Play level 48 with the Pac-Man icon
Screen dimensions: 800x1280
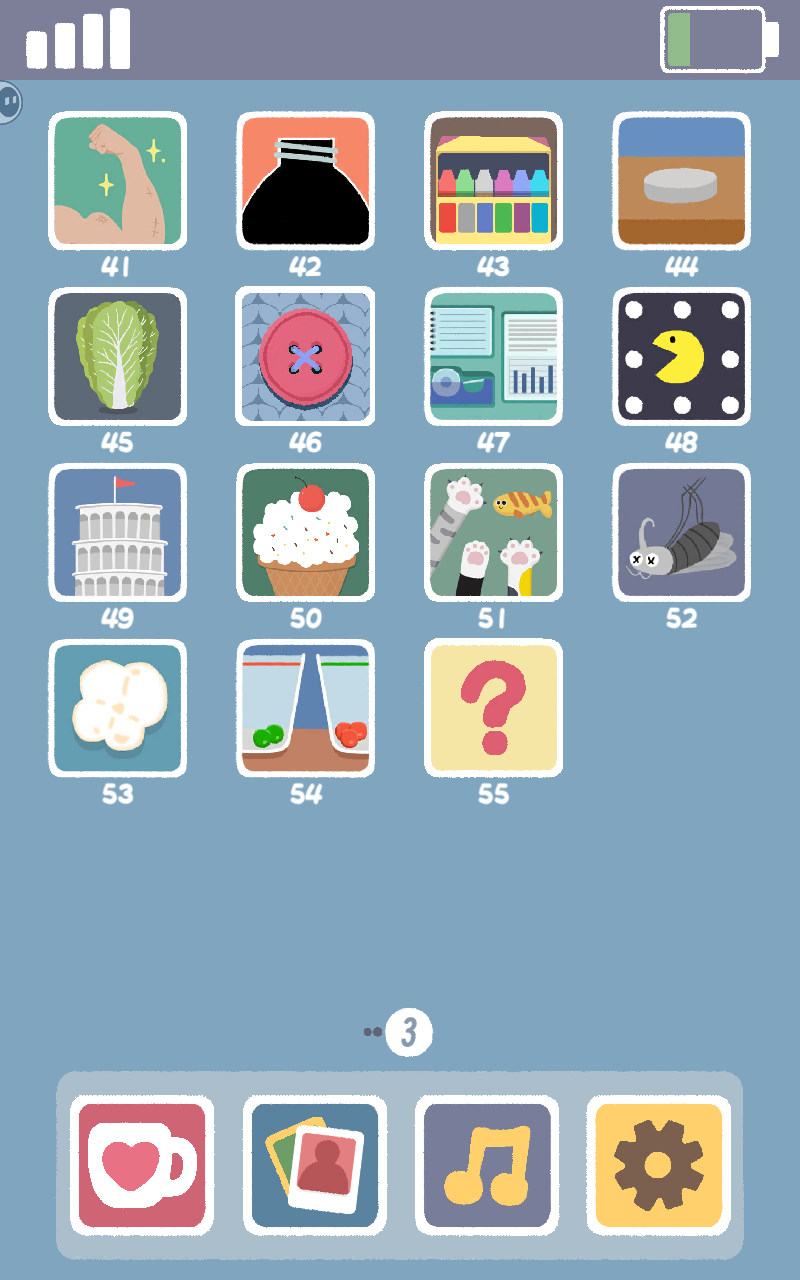click(681, 357)
